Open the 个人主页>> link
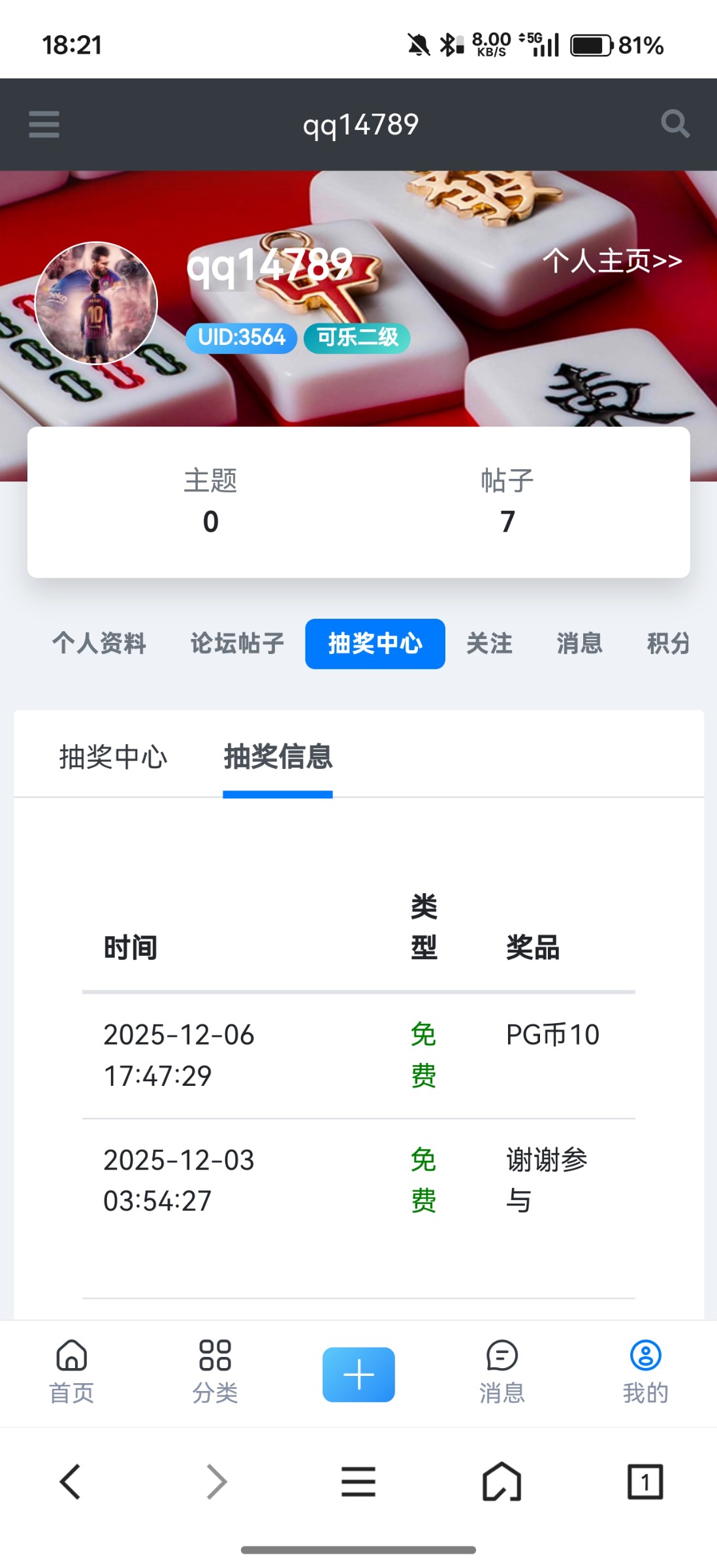Viewport: 717px width, 1568px height. 612,261
